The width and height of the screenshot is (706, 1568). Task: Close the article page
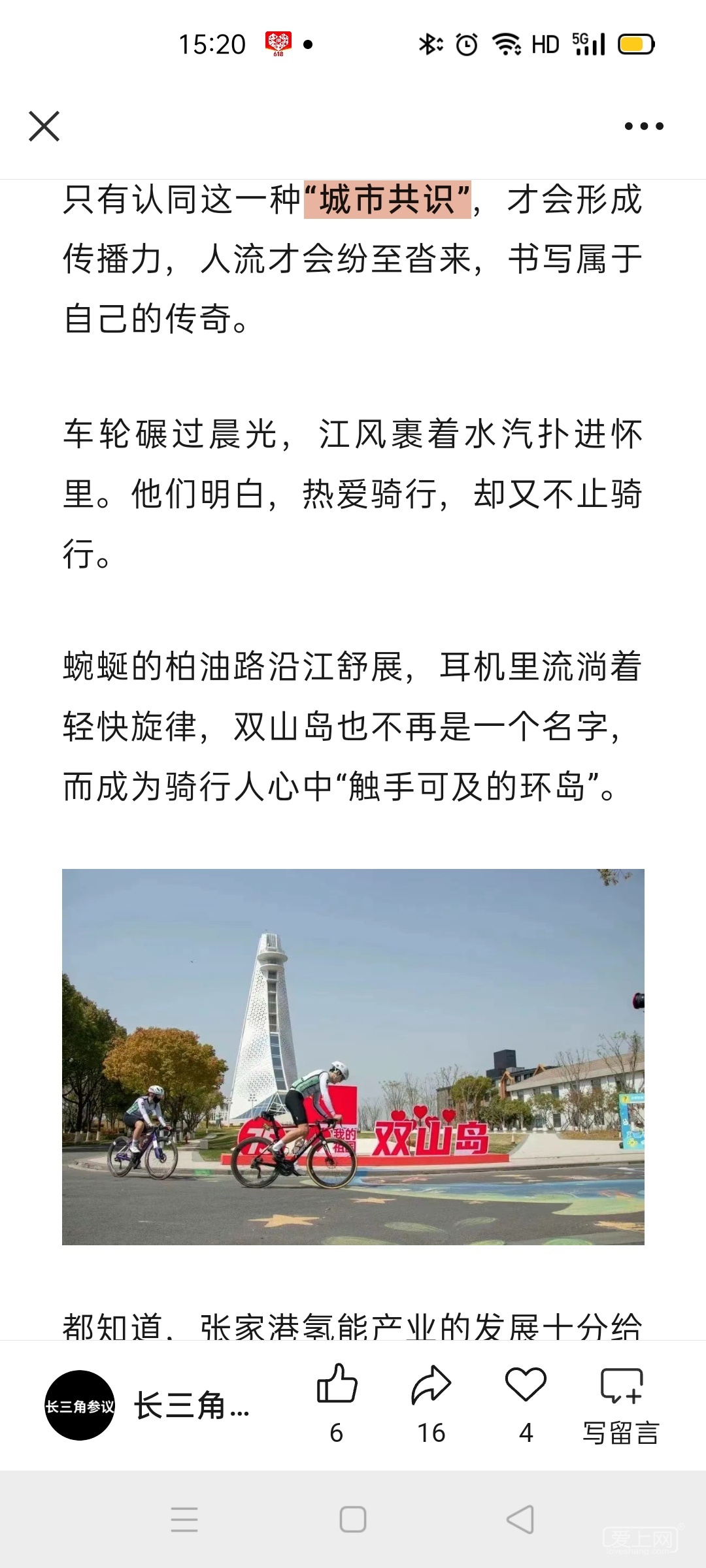pyautogui.click(x=44, y=126)
